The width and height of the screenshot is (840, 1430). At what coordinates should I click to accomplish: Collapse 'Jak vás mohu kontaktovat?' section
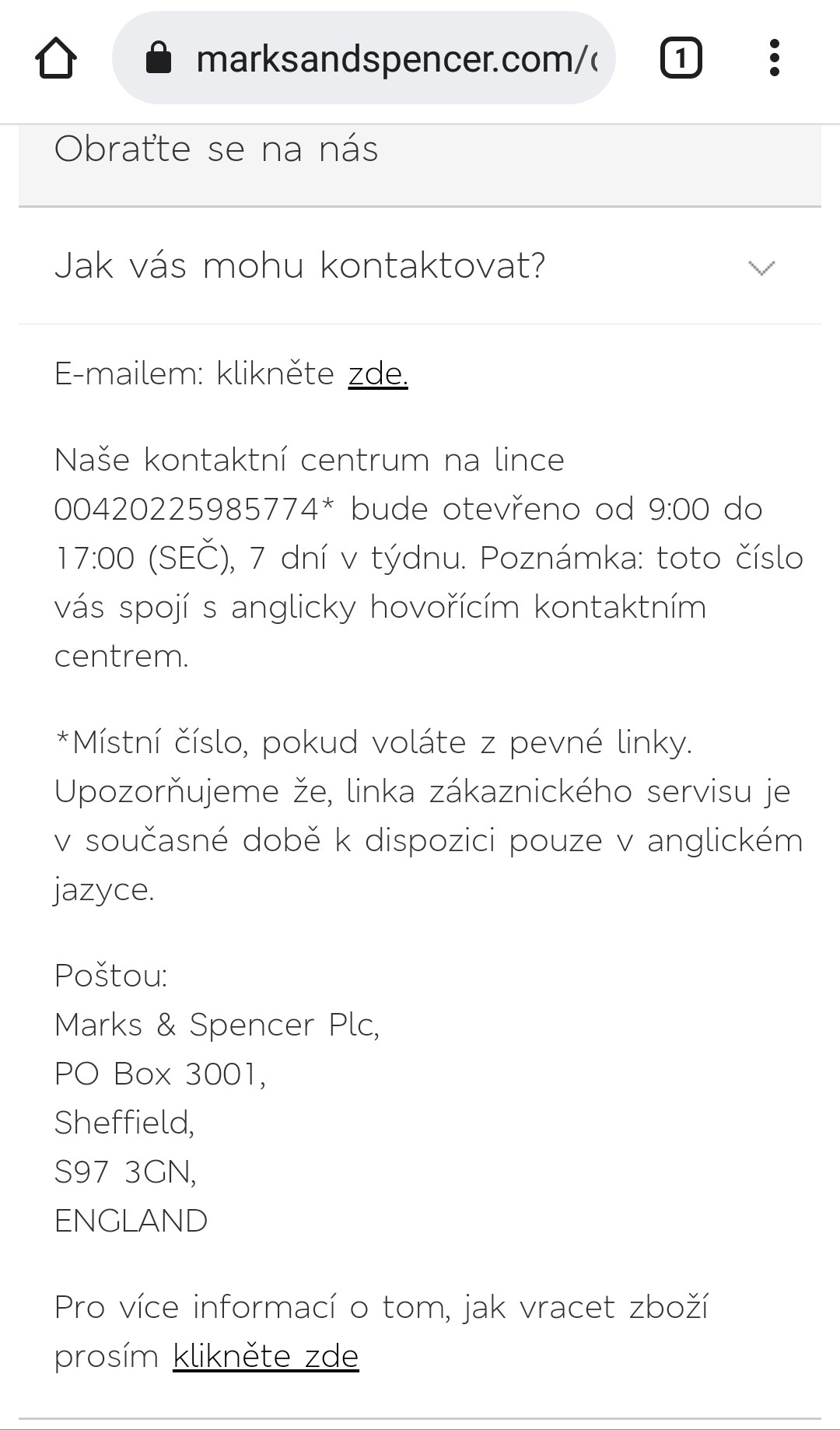(x=761, y=268)
